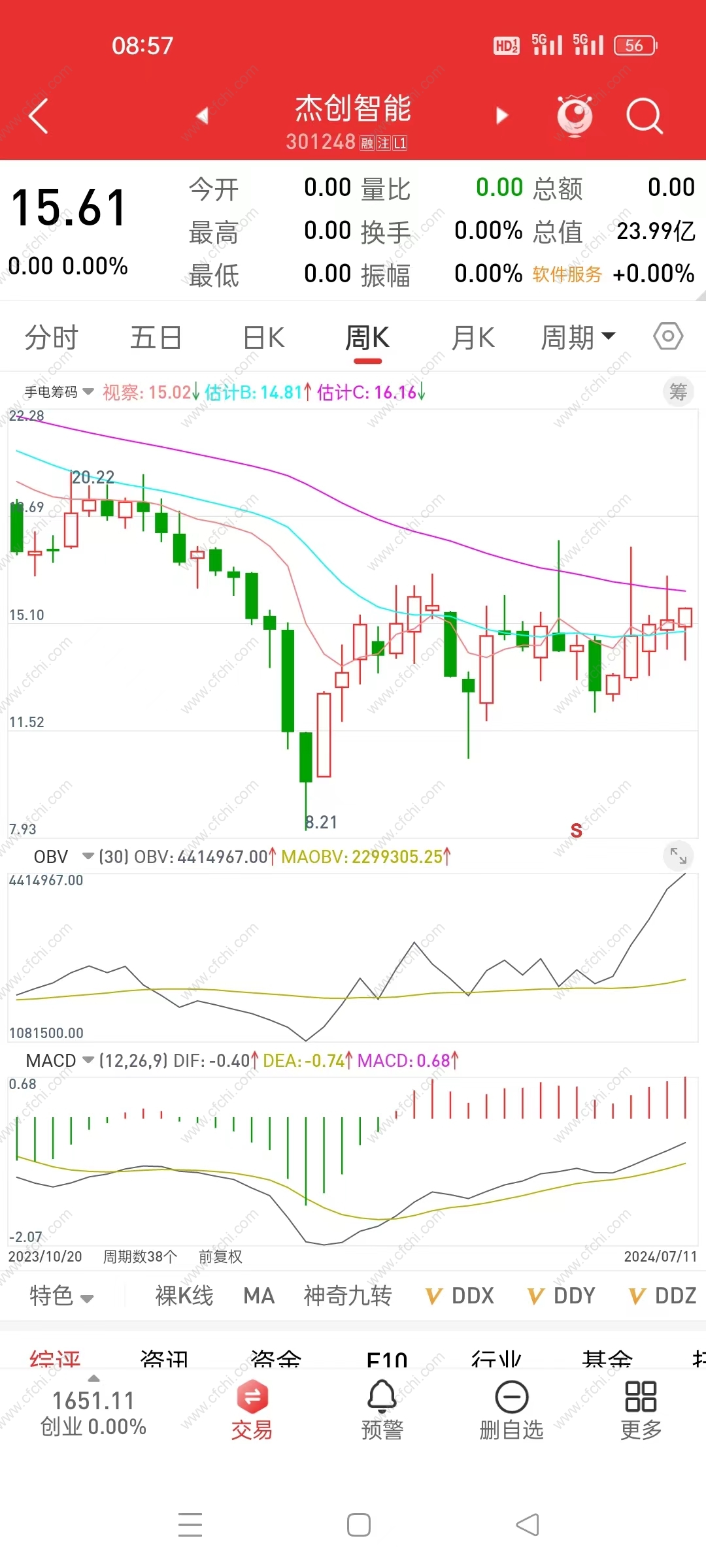Select the 日K chart tab
The width and height of the screenshot is (706, 1568).
pyautogui.click(x=263, y=338)
